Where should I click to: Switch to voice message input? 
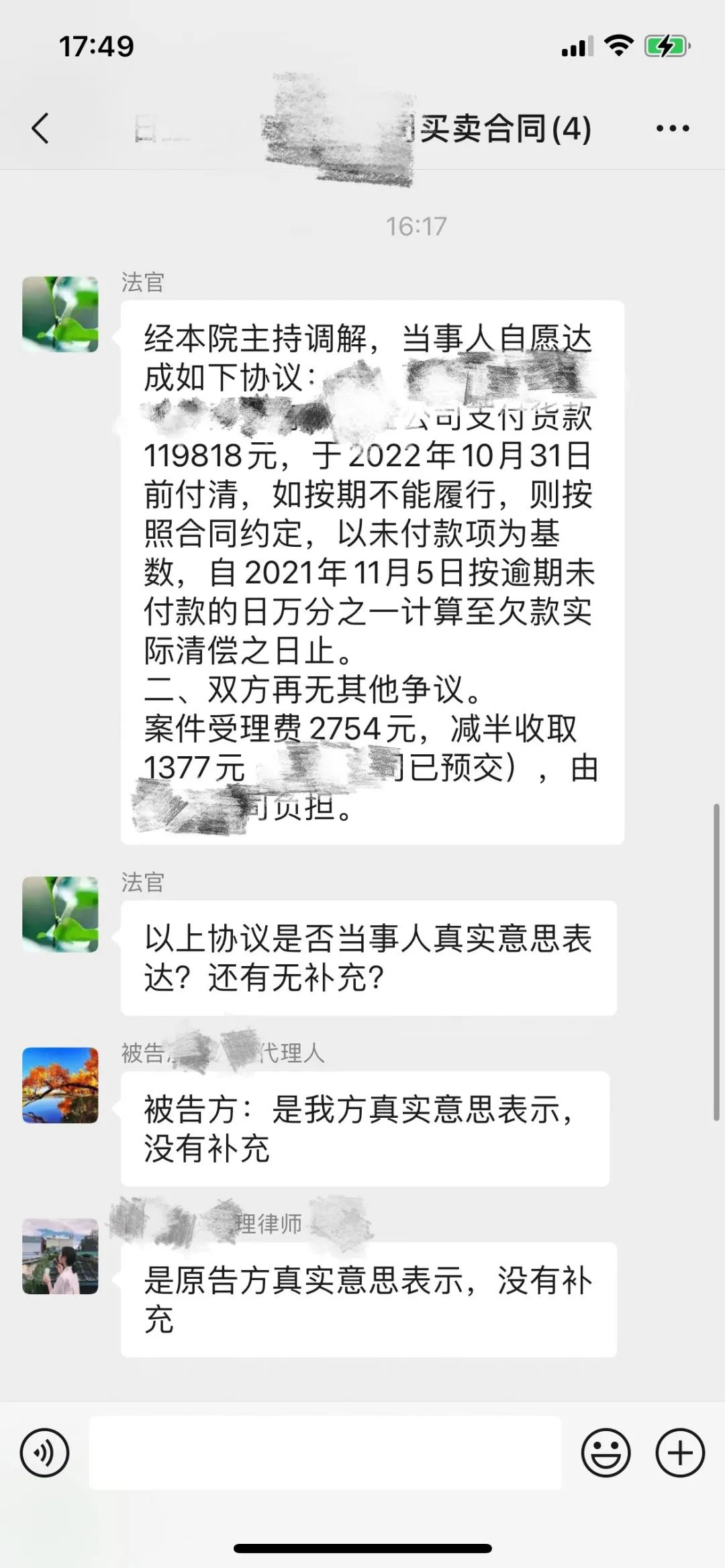point(44,1453)
